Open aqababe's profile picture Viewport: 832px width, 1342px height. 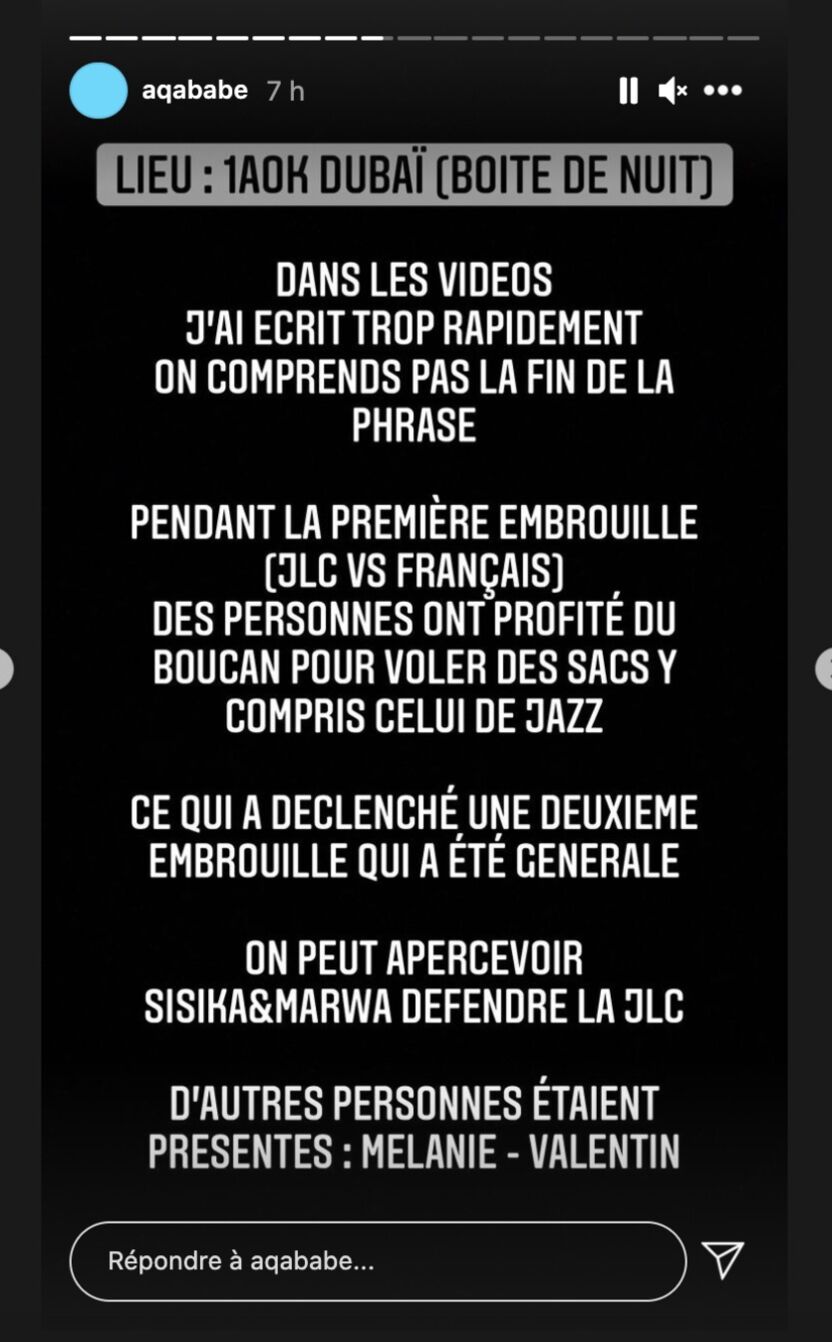98,91
